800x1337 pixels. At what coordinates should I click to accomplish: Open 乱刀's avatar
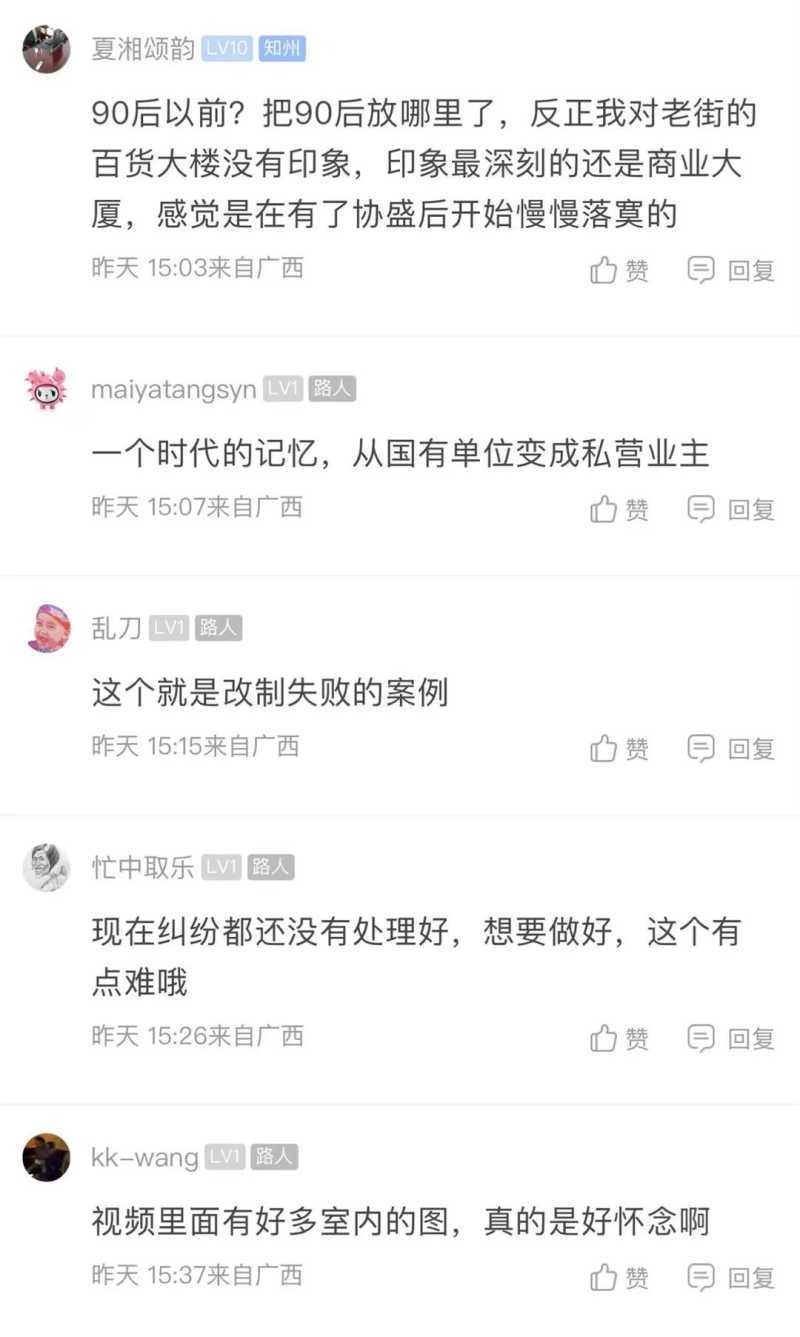(x=46, y=628)
